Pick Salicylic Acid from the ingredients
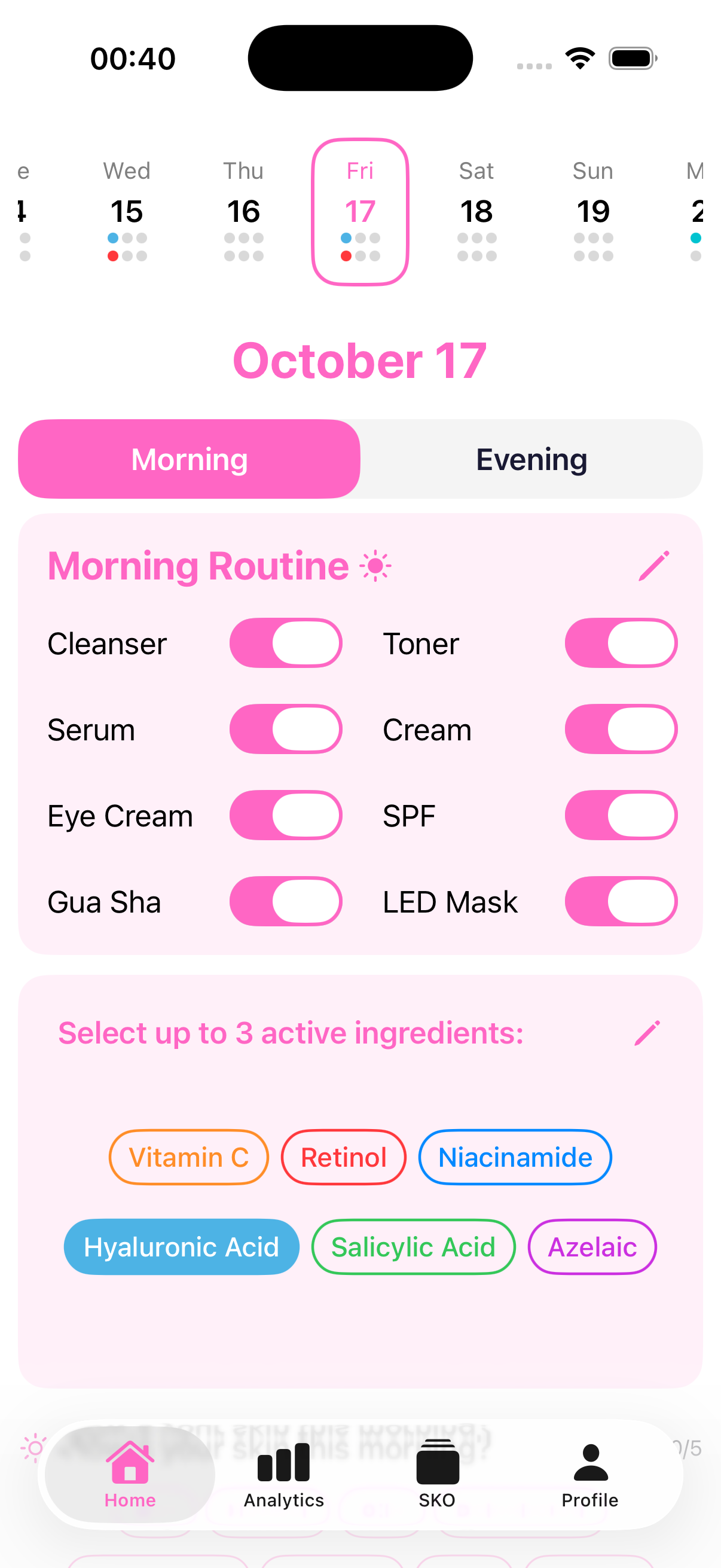This screenshot has width=721, height=1568. click(x=413, y=1247)
